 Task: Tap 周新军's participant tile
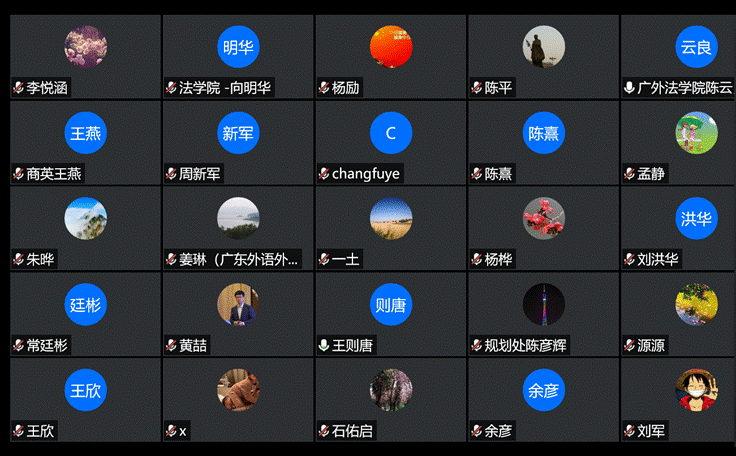(238, 142)
